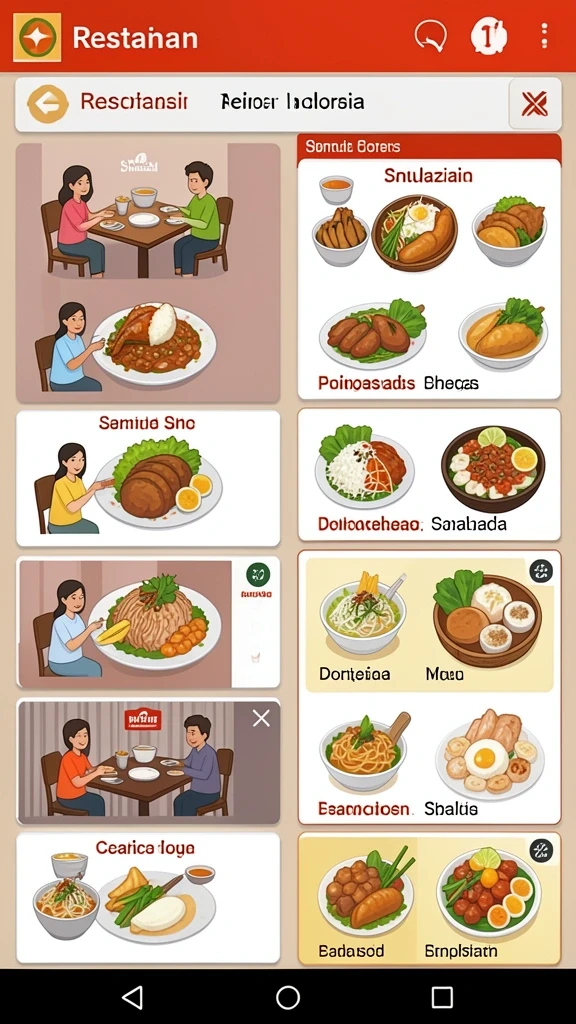This screenshot has height=1024, width=576.
Task: Tap the round back arrow in search bar
Action: click(x=47, y=104)
